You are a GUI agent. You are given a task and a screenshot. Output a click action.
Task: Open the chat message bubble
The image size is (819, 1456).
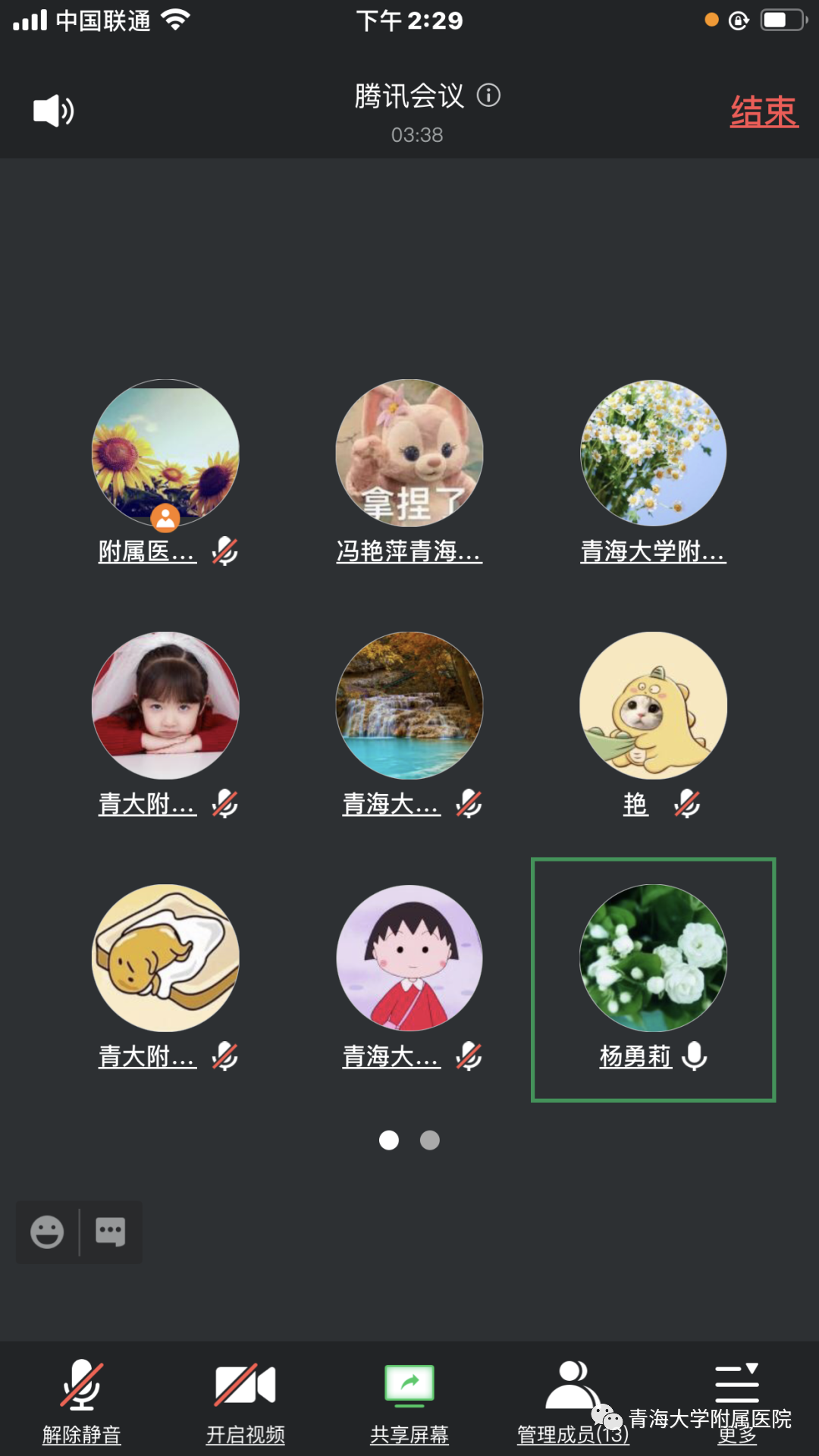[111, 1232]
